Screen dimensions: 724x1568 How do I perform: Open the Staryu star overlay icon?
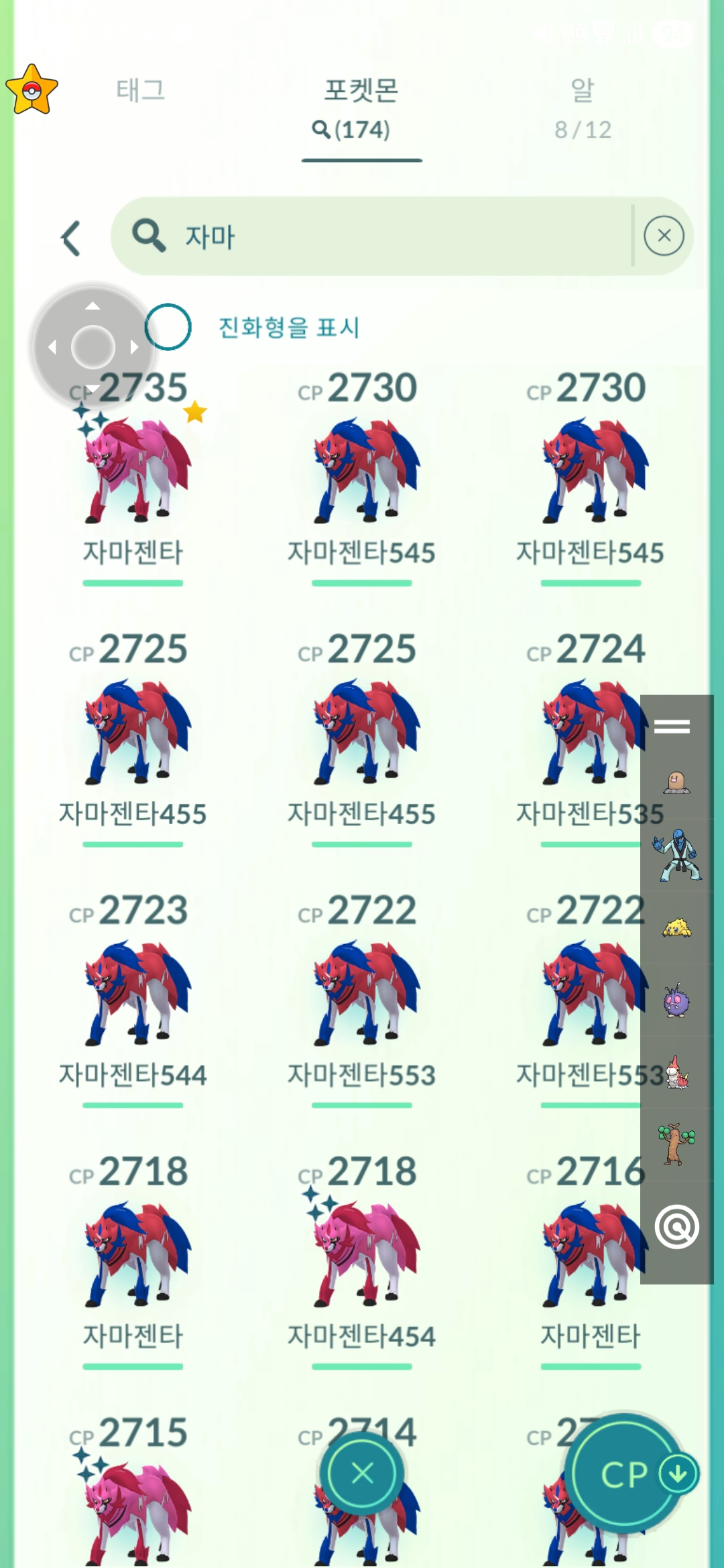32,90
